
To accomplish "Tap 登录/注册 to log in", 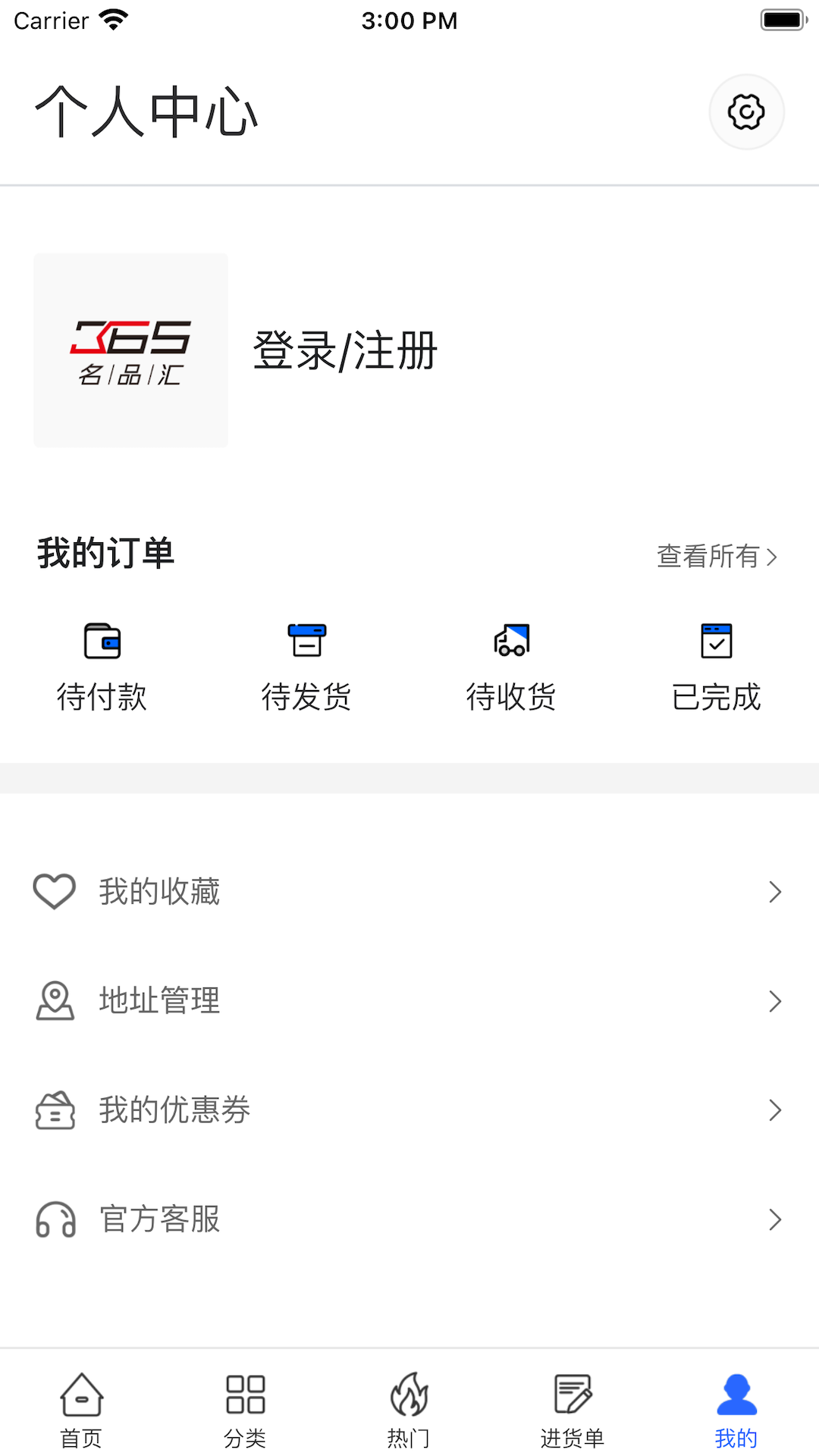I will click(x=345, y=351).
